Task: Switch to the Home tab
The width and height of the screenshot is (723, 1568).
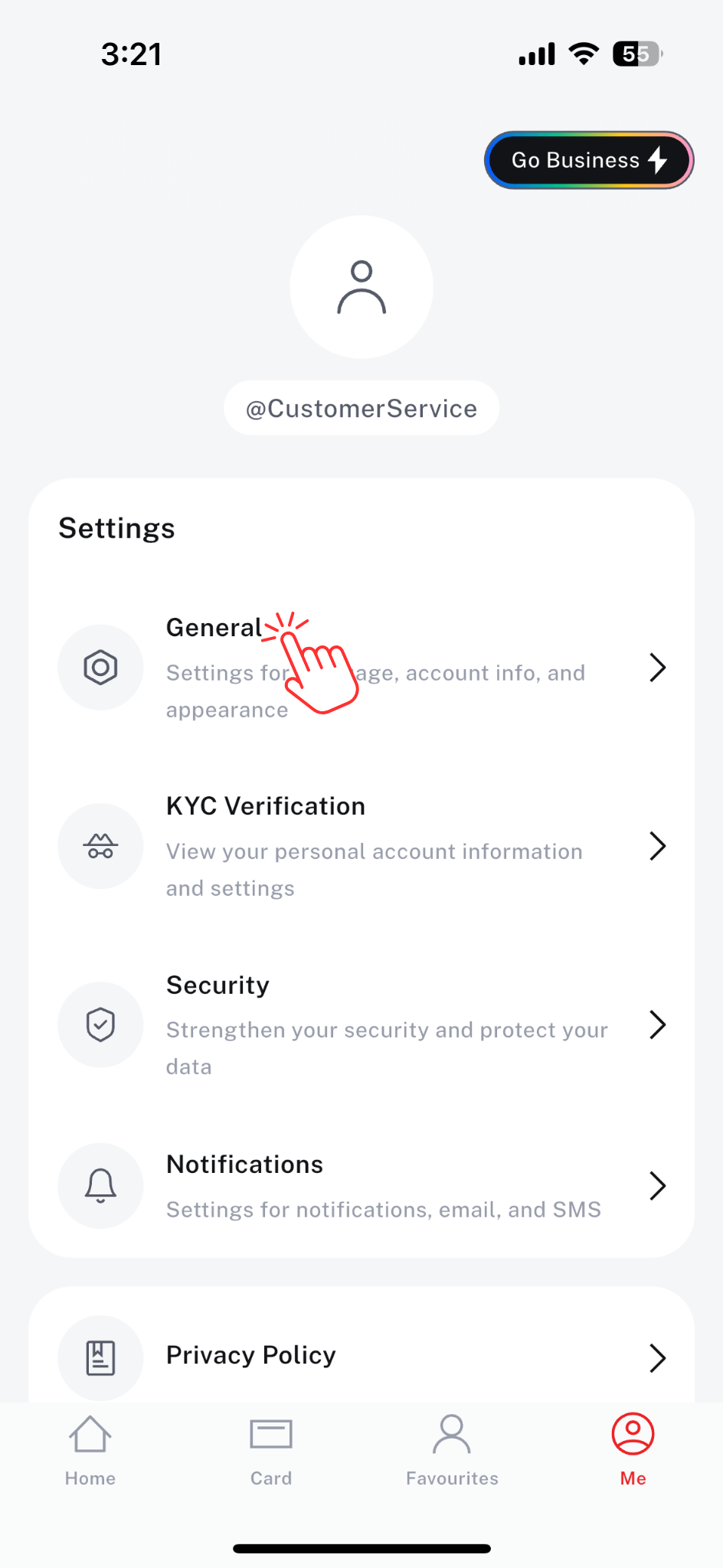Action: tap(90, 1451)
